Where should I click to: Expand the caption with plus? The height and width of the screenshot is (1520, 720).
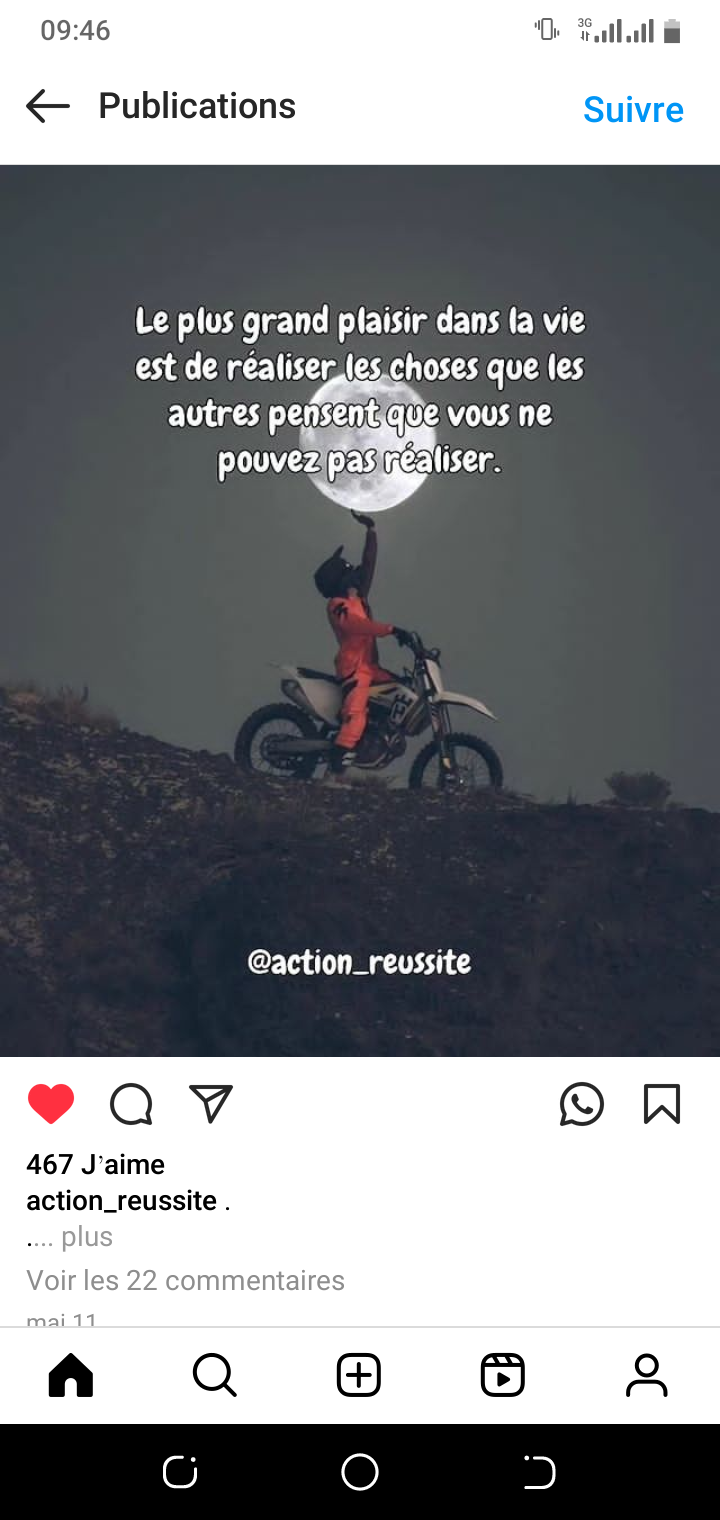pyautogui.click(x=87, y=1237)
